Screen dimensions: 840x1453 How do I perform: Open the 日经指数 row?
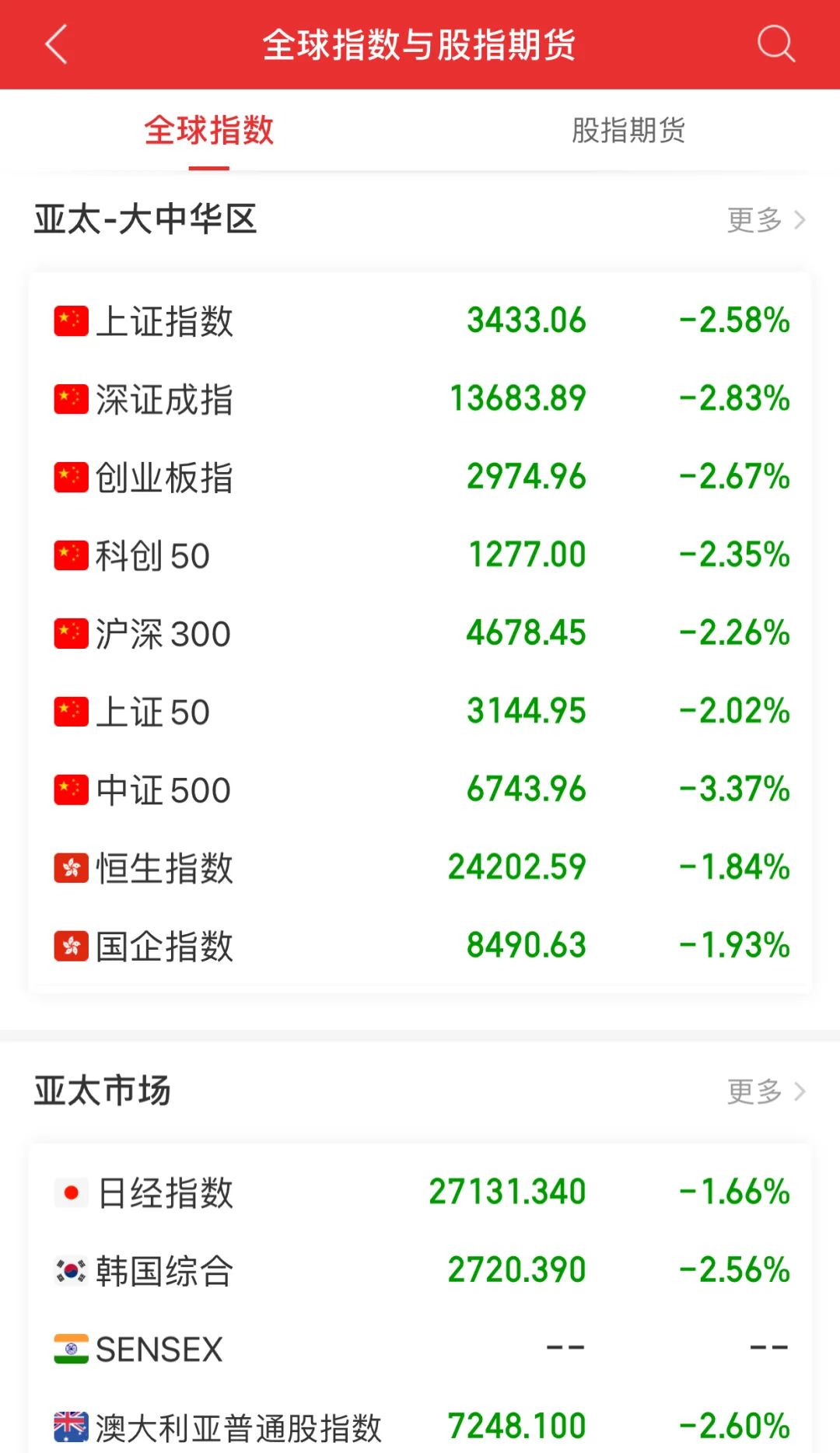coord(420,1192)
